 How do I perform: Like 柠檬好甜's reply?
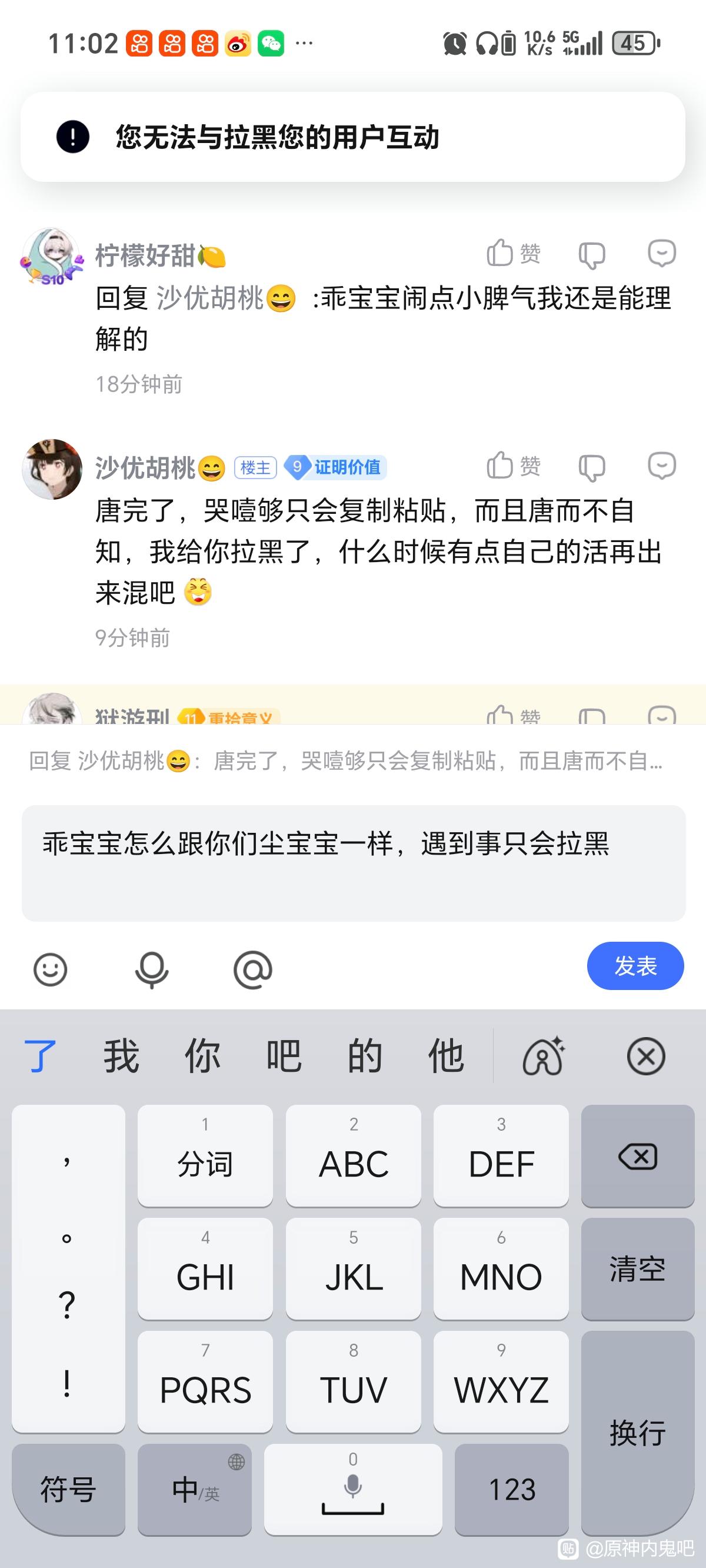[513, 253]
